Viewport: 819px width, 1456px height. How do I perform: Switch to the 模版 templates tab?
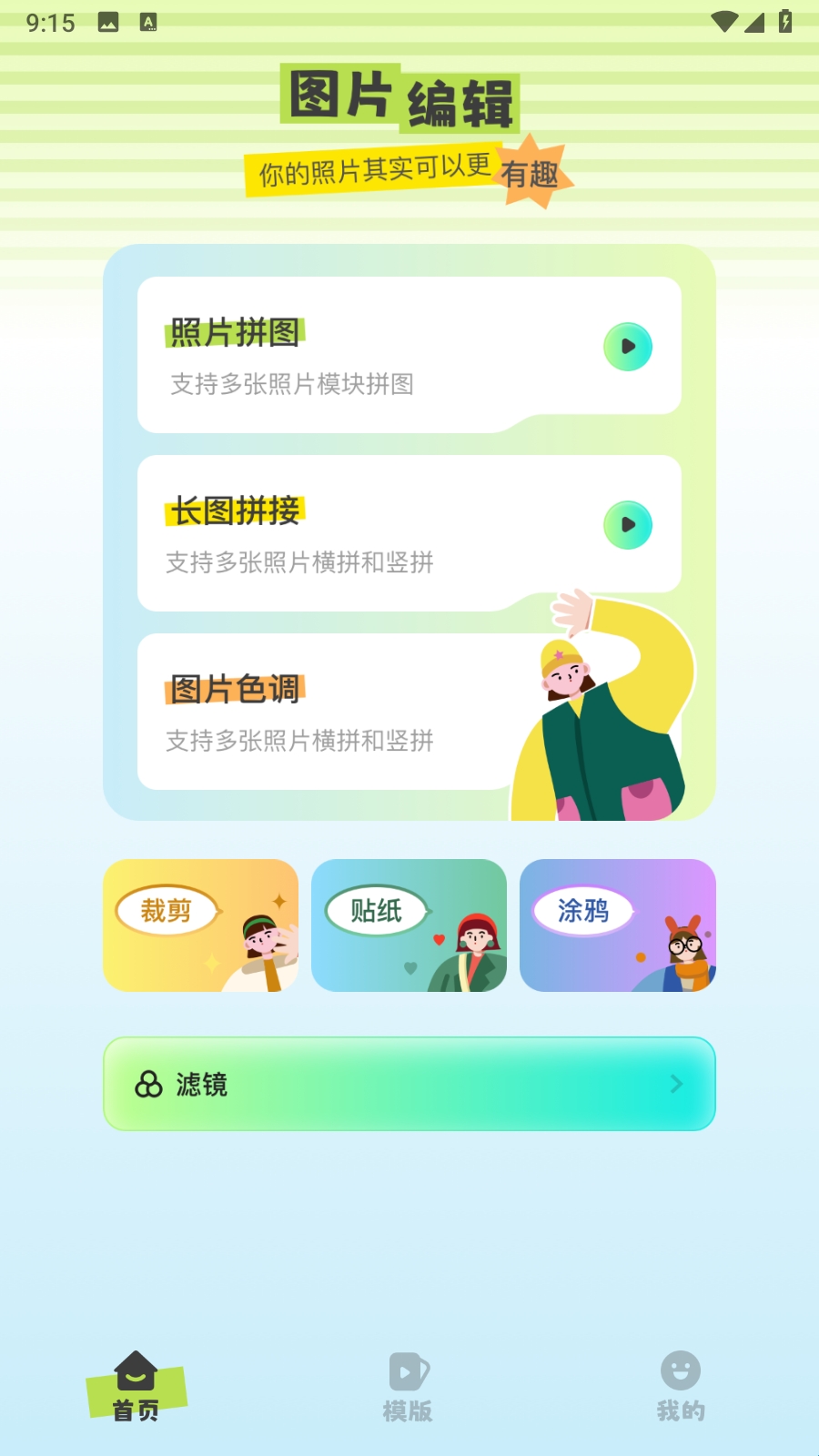click(x=408, y=1387)
